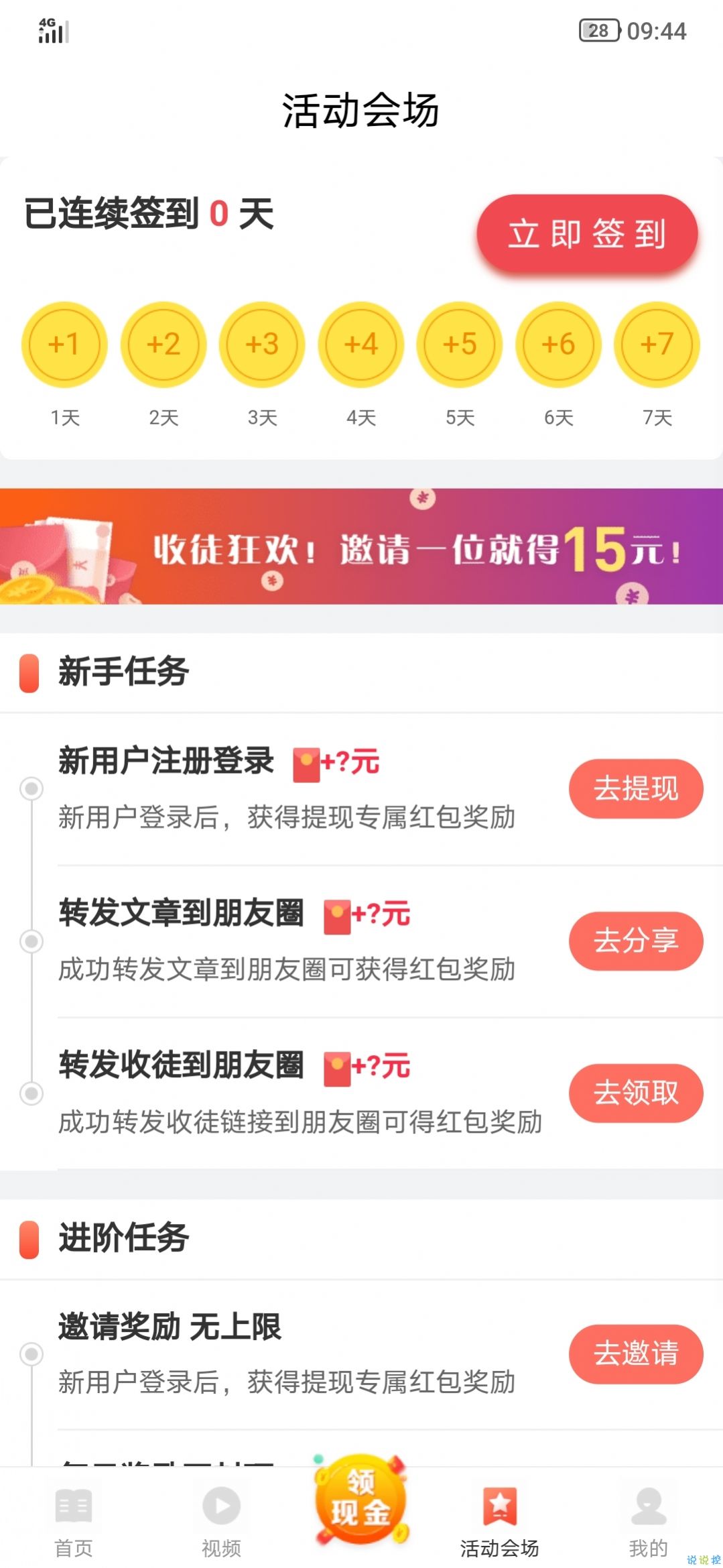Tap 去提现 for new user registration

coord(635,788)
